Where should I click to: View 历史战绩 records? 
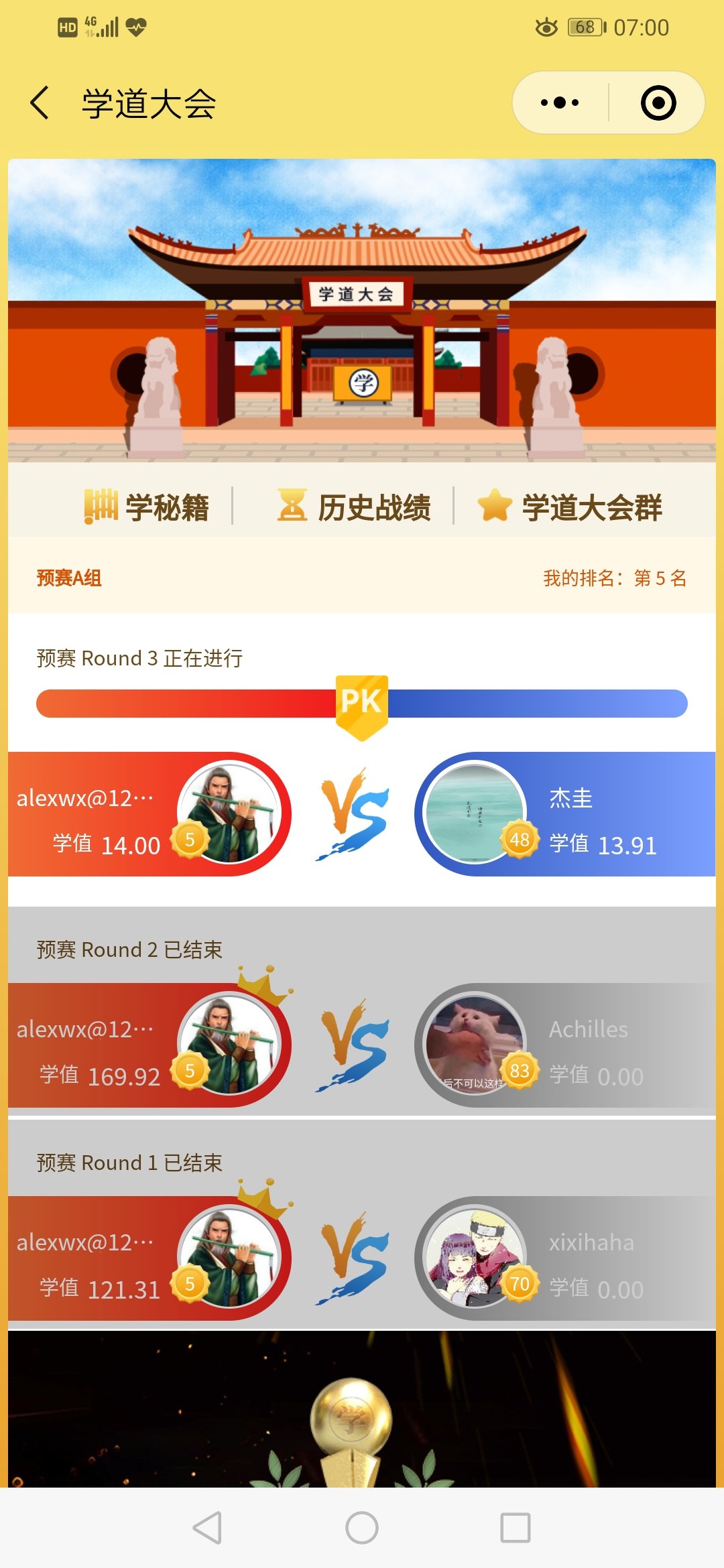pyautogui.click(x=355, y=507)
